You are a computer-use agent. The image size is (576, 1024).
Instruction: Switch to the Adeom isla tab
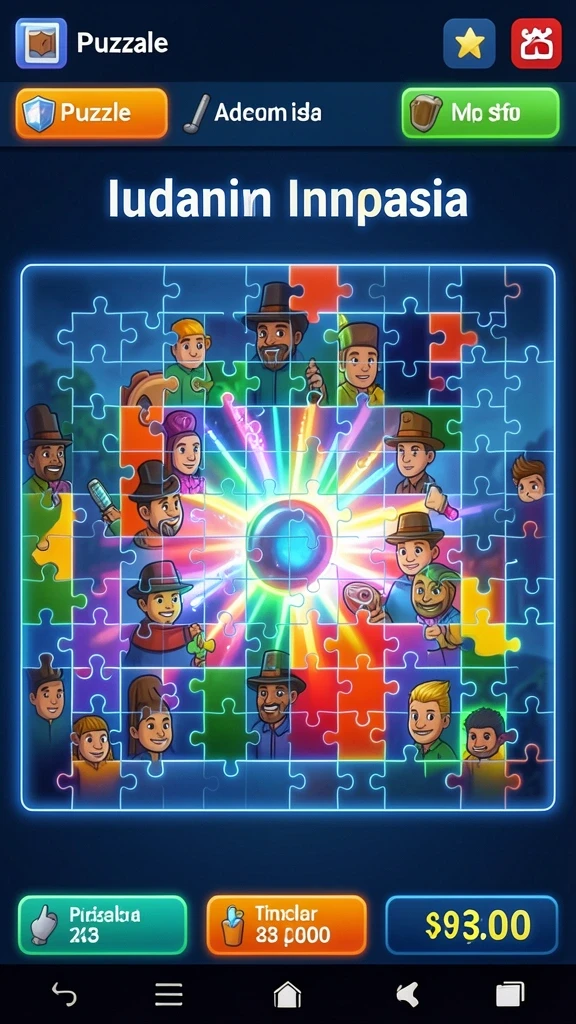253,113
